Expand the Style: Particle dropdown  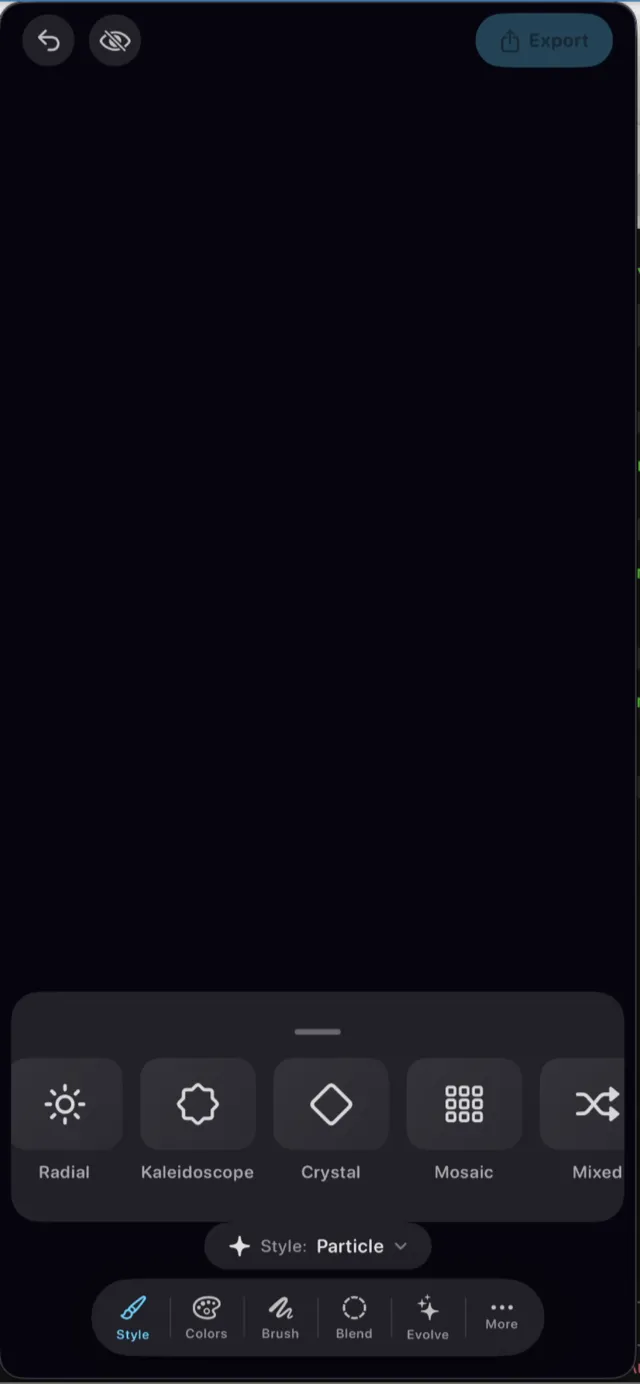tap(318, 1246)
